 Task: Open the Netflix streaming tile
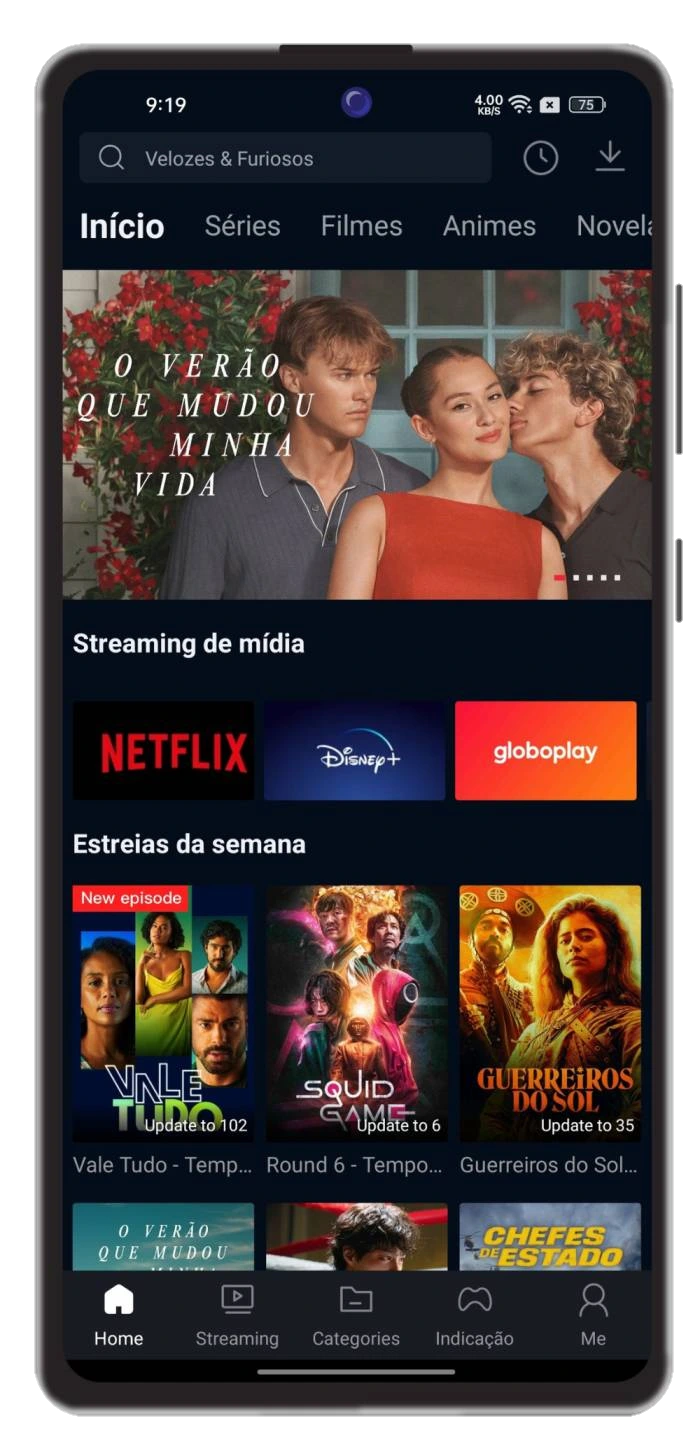coord(163,751)
